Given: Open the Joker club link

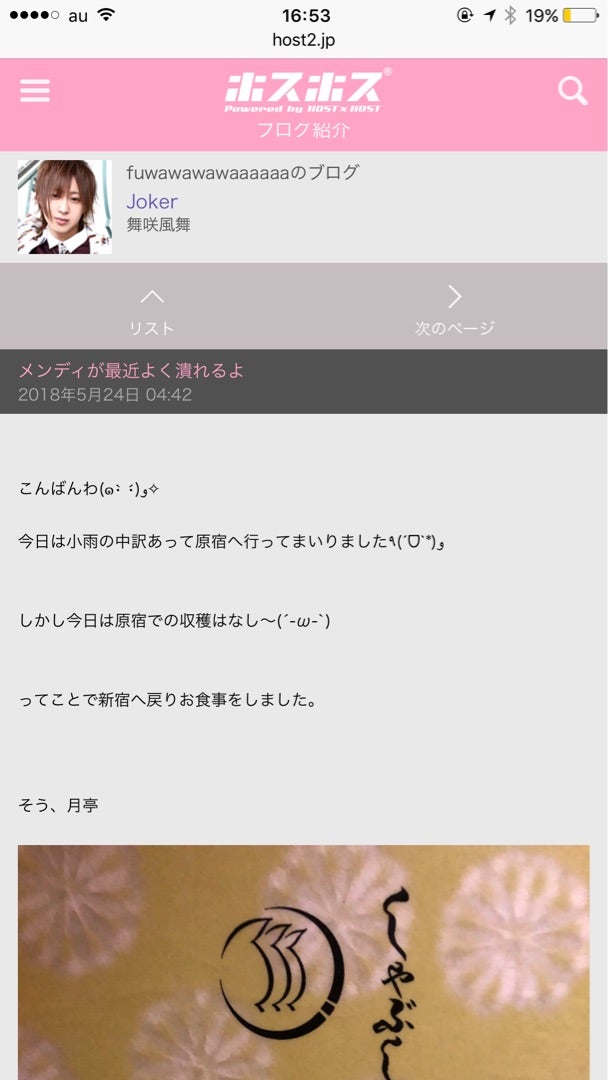Looking at the screenshot, I should [152, 201].
